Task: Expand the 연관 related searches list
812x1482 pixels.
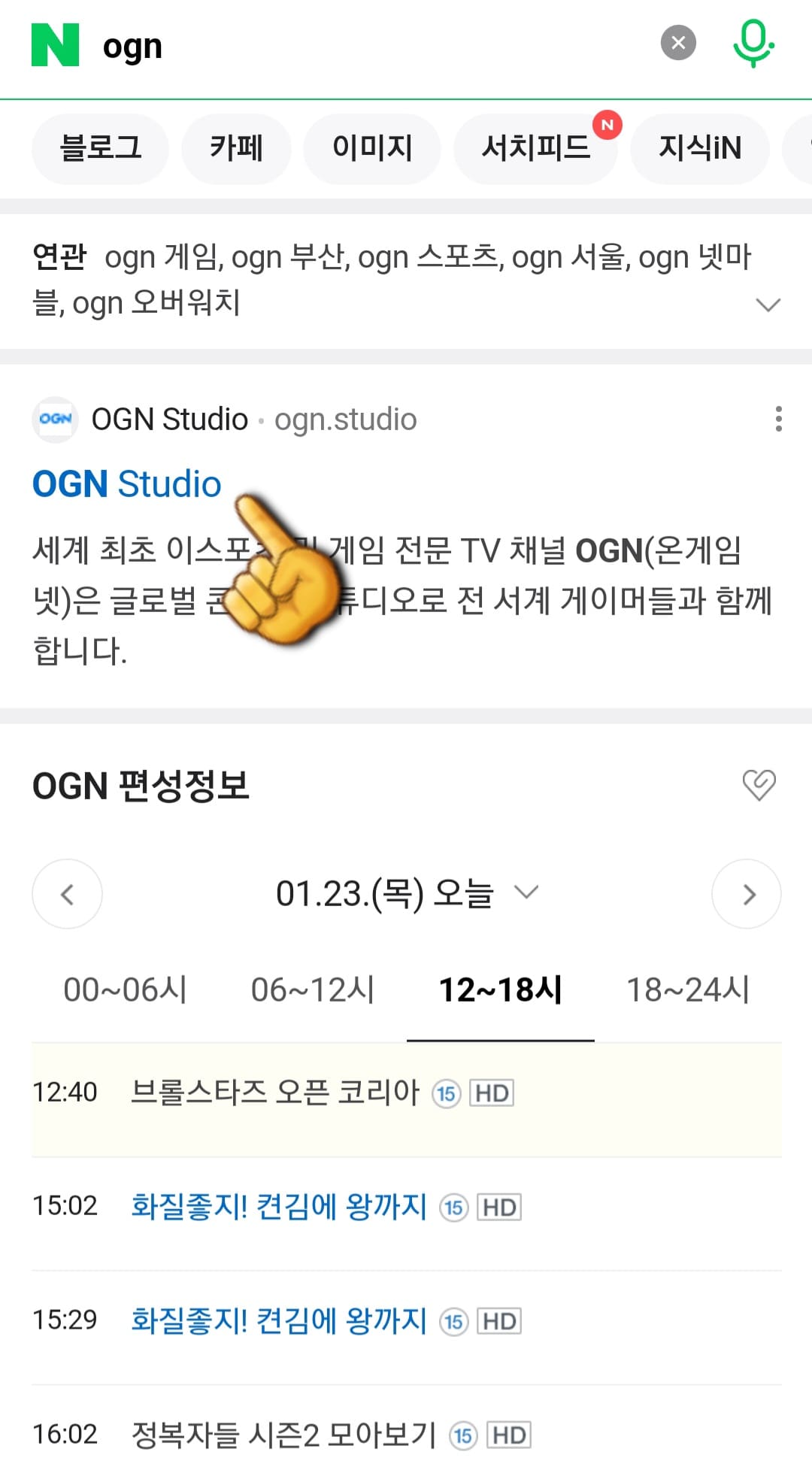Action: tap(768, 304)
